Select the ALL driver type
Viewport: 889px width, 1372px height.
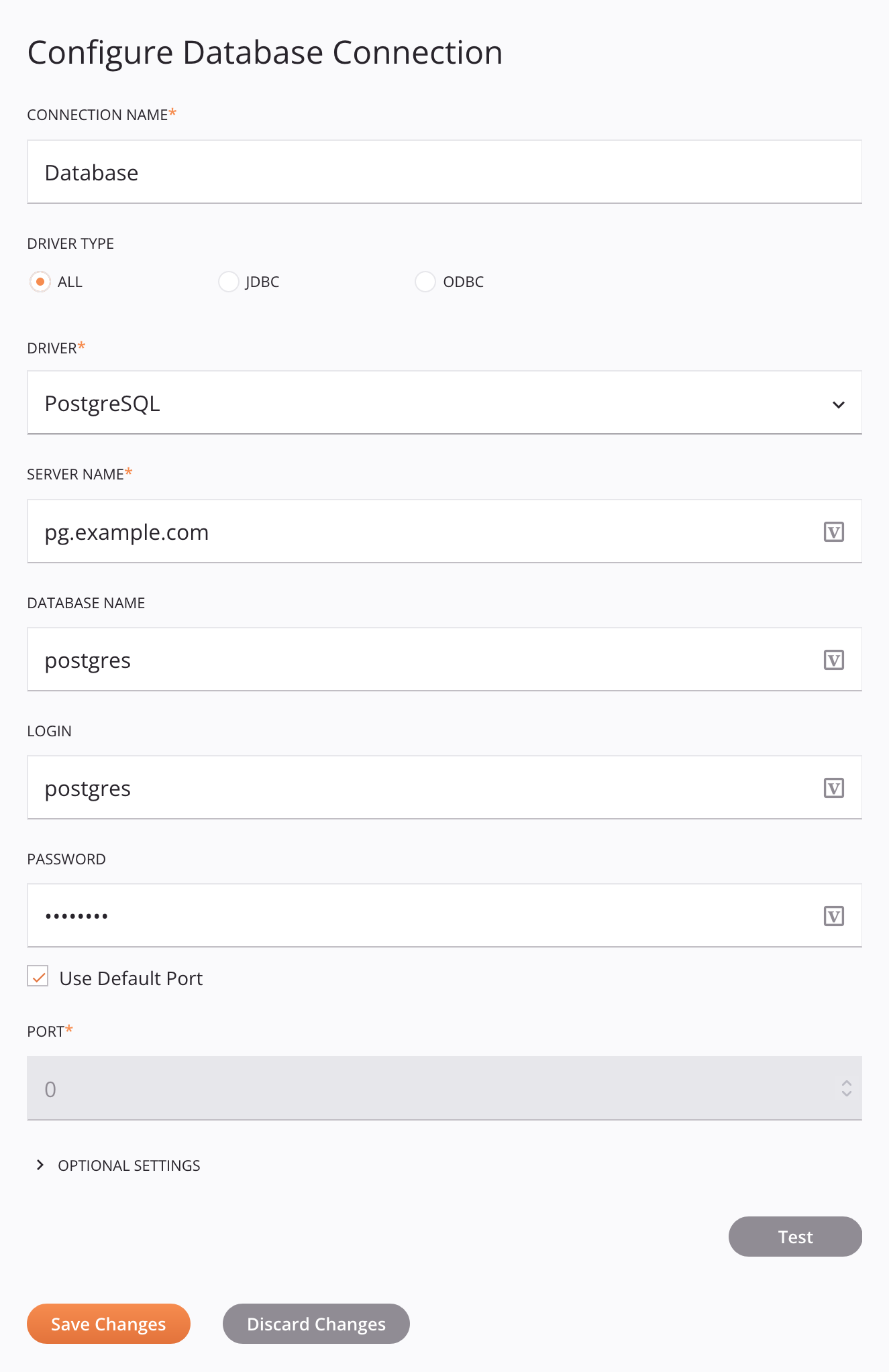[40, 282]
